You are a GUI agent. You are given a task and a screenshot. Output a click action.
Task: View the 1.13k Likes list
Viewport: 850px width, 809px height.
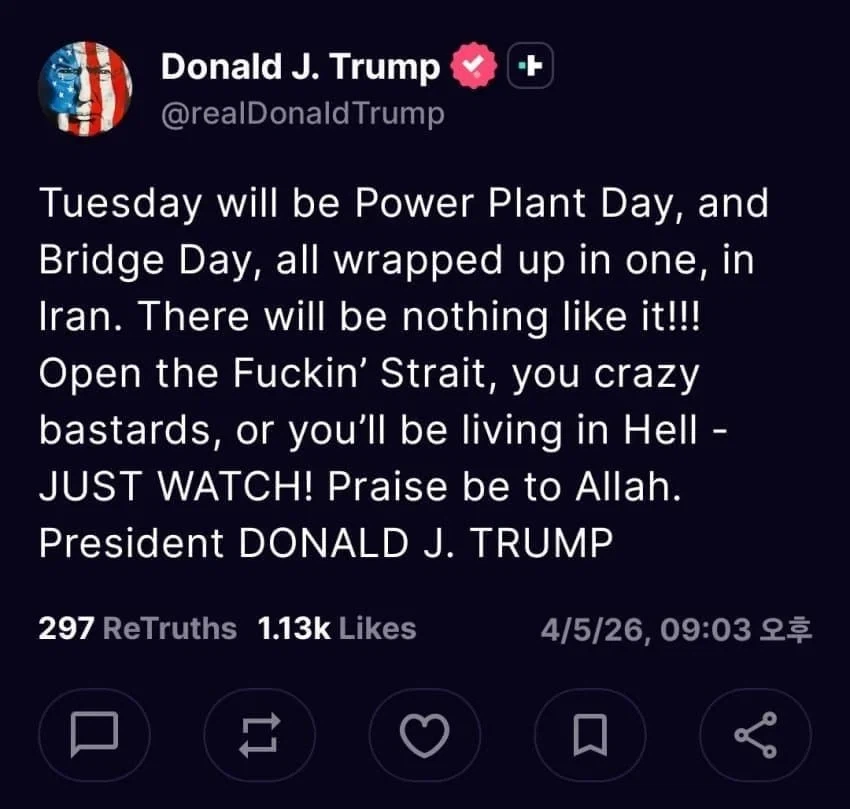[x=337, y=629]
